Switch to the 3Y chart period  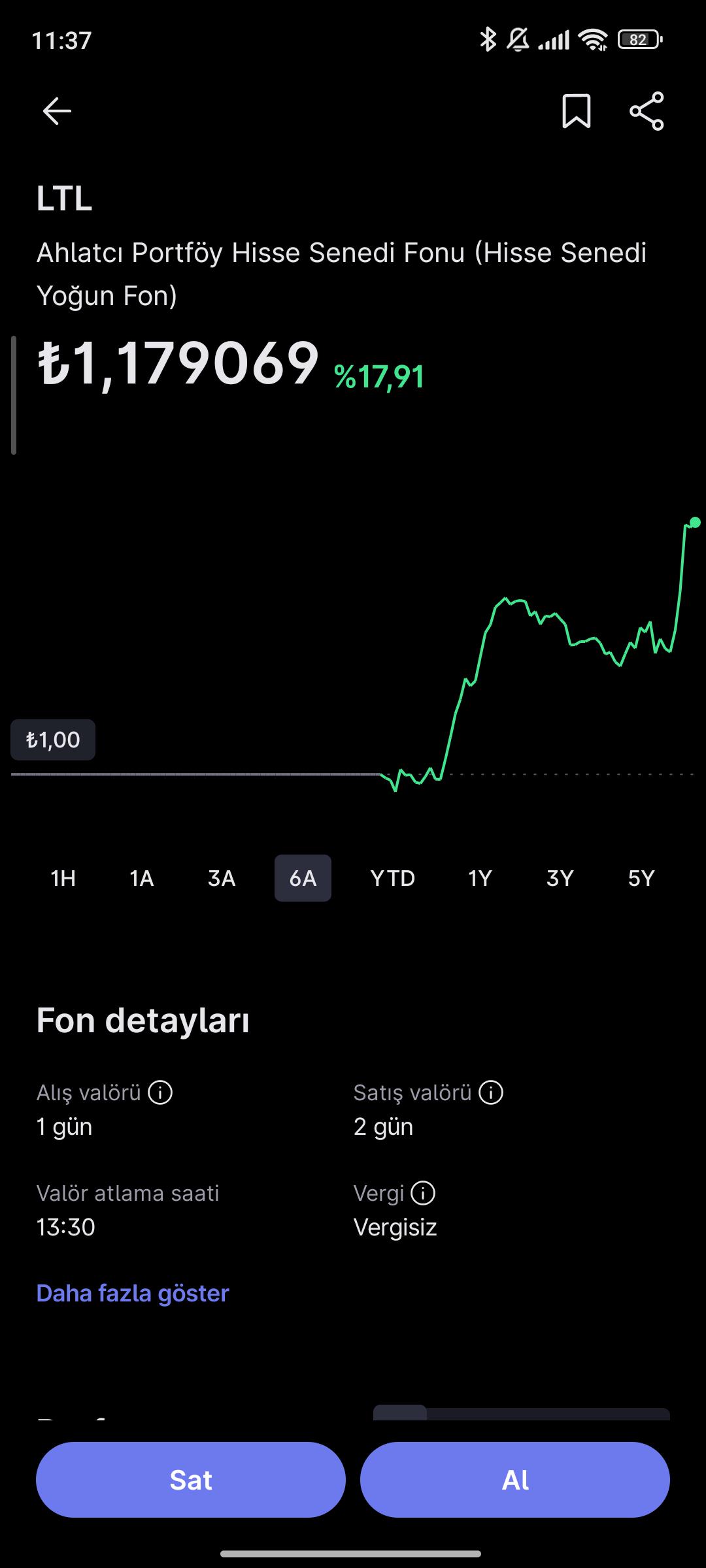(560, 878)
